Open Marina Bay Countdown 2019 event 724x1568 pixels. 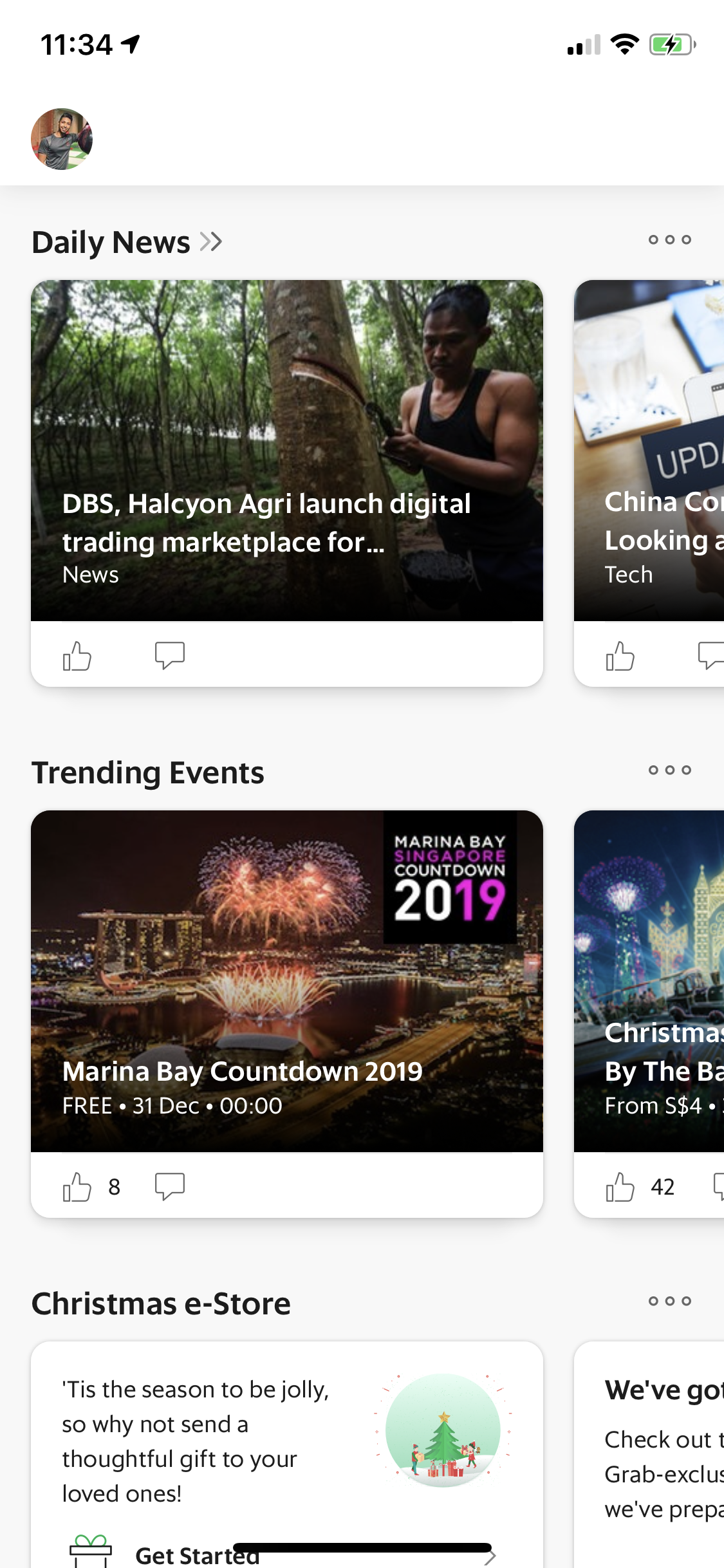[x=287, y=982]
